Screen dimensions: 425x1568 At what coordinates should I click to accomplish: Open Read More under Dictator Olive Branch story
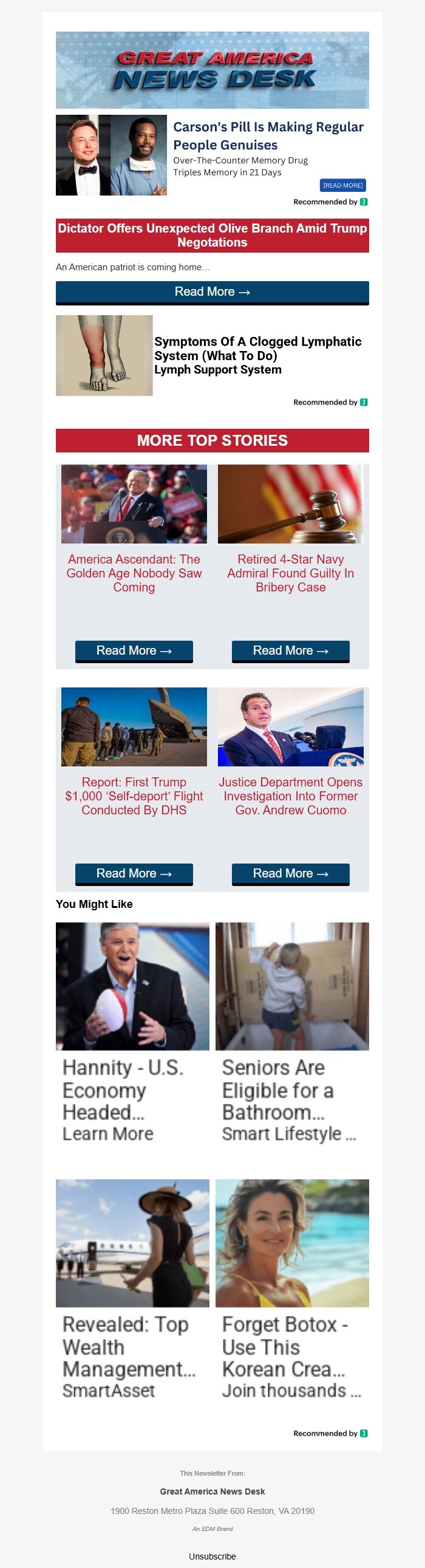pyautogui.click(x=212, y=292)
